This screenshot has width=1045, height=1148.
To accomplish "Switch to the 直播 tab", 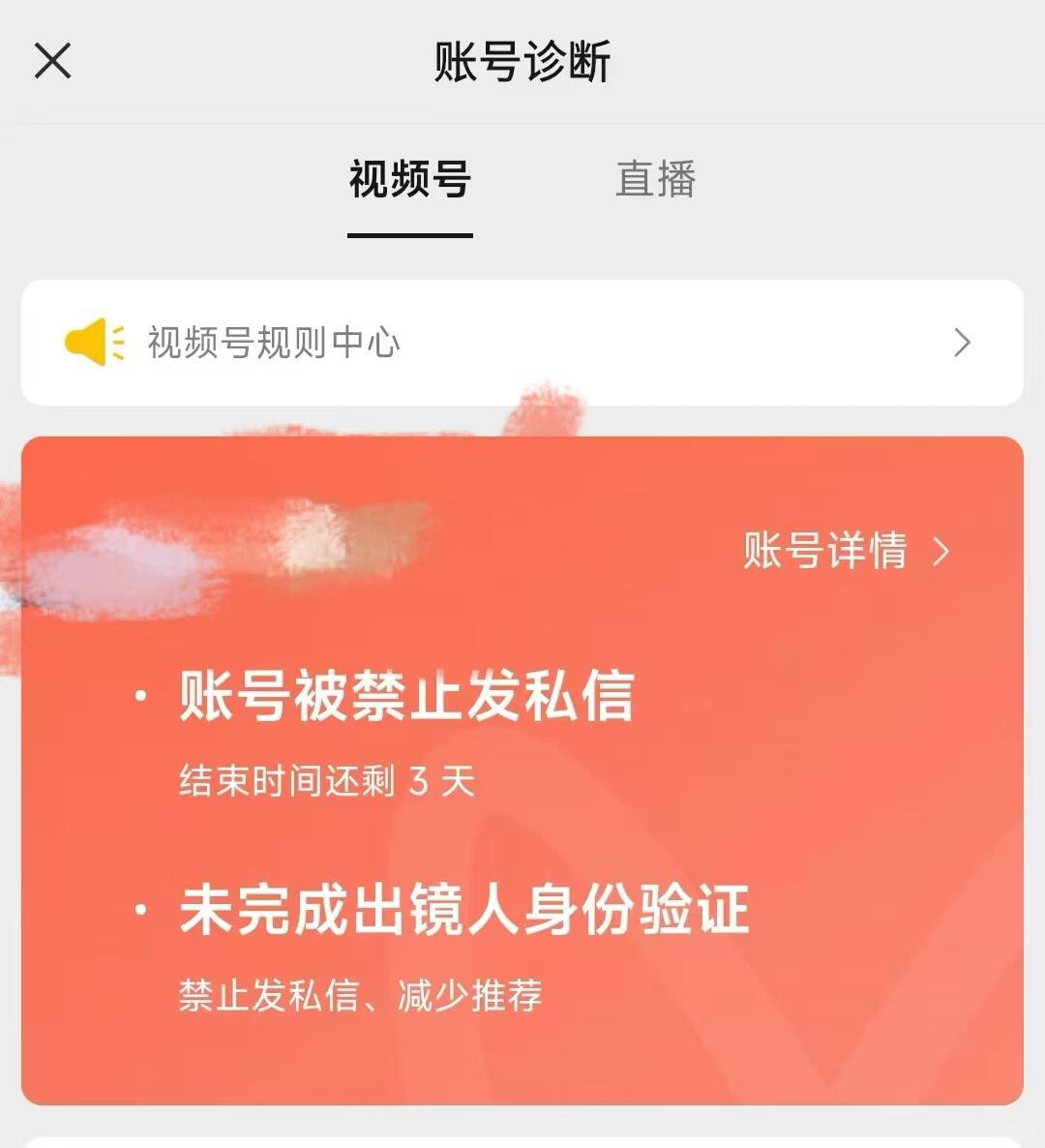I will pyautogui.click(x=656, y=180).
